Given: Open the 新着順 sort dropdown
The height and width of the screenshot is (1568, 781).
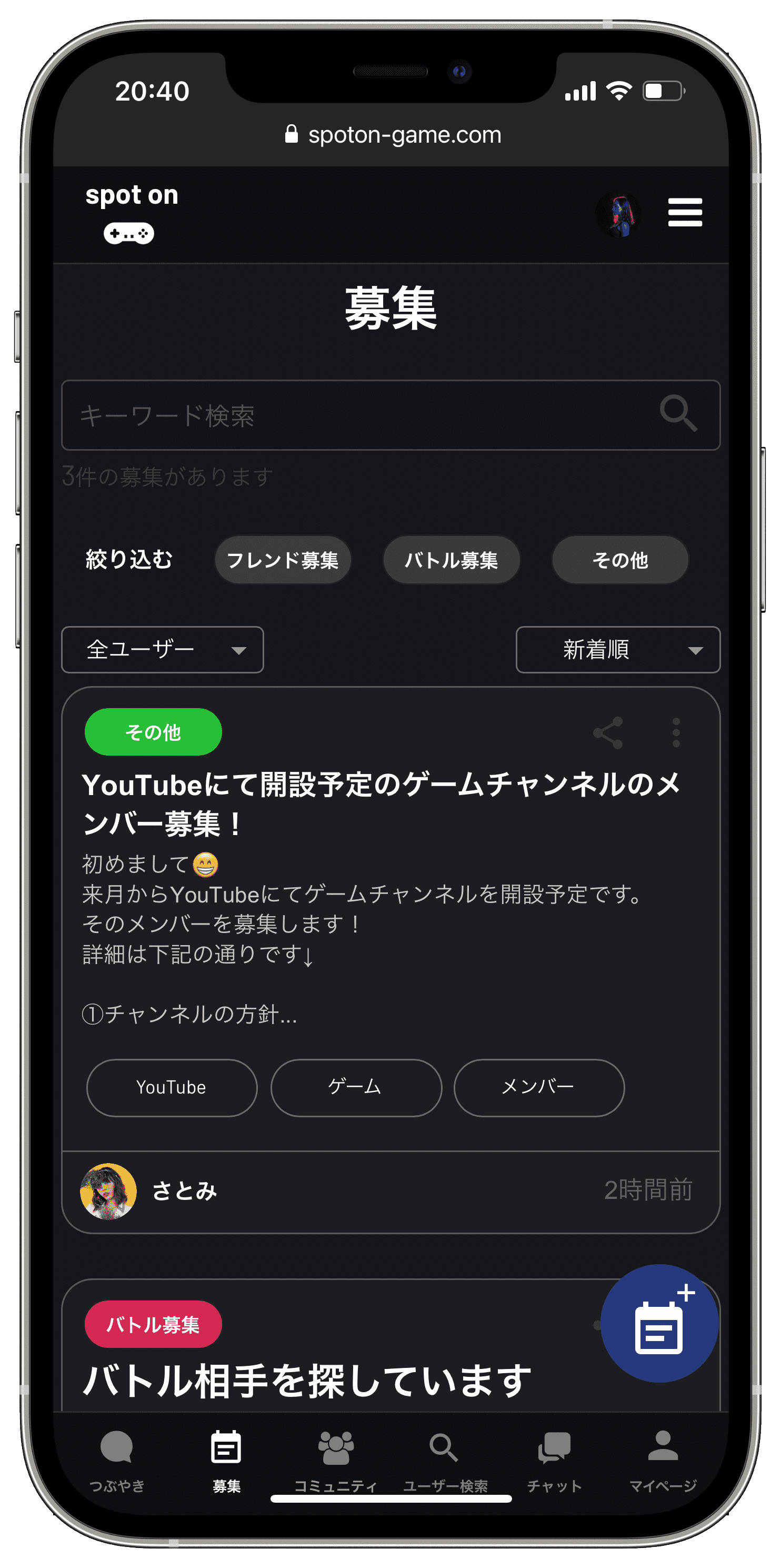Looking at the screenshot, I should [617, 650].
